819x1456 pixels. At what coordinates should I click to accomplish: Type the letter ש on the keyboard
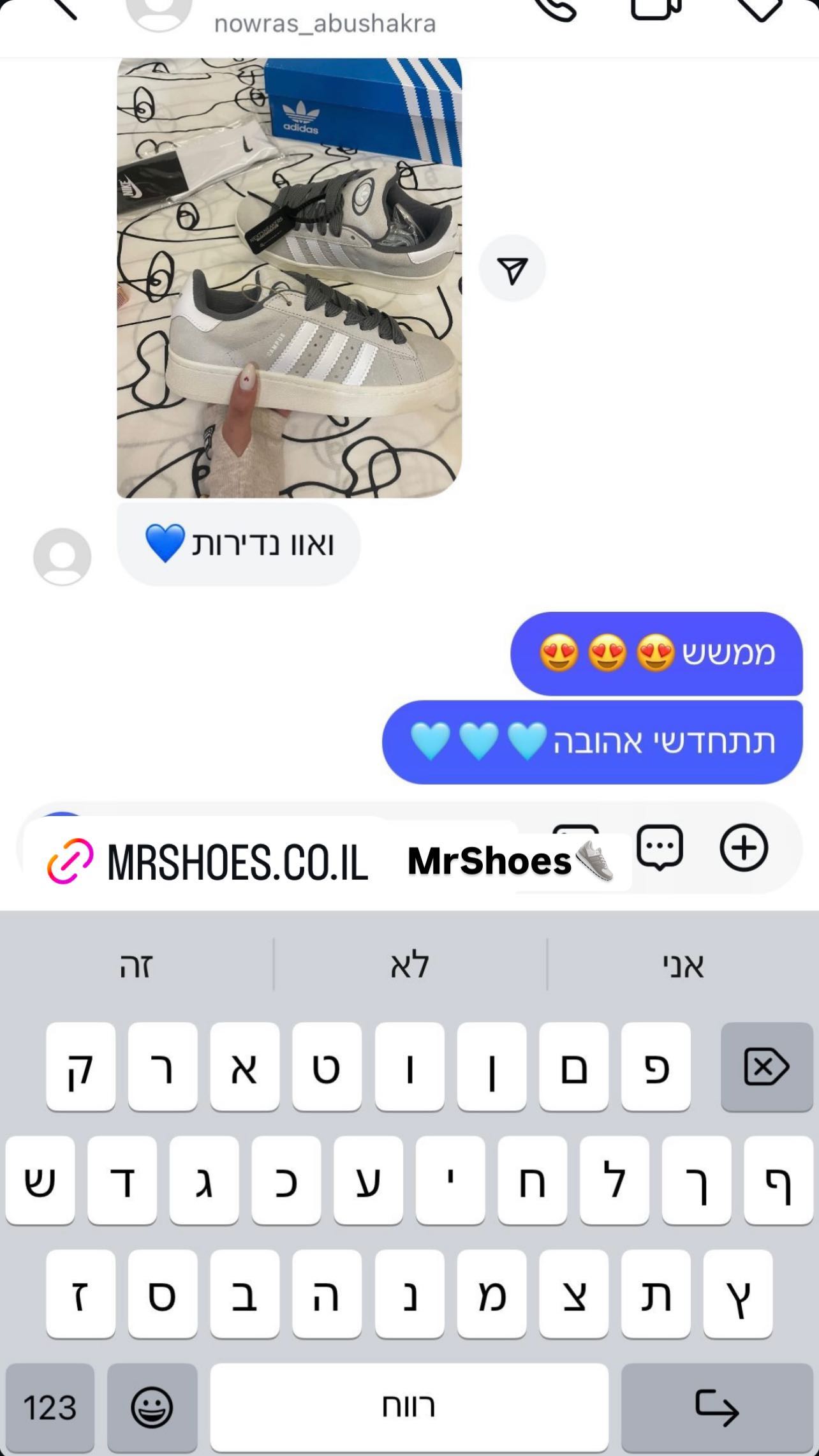click(x=40, y=1182)
